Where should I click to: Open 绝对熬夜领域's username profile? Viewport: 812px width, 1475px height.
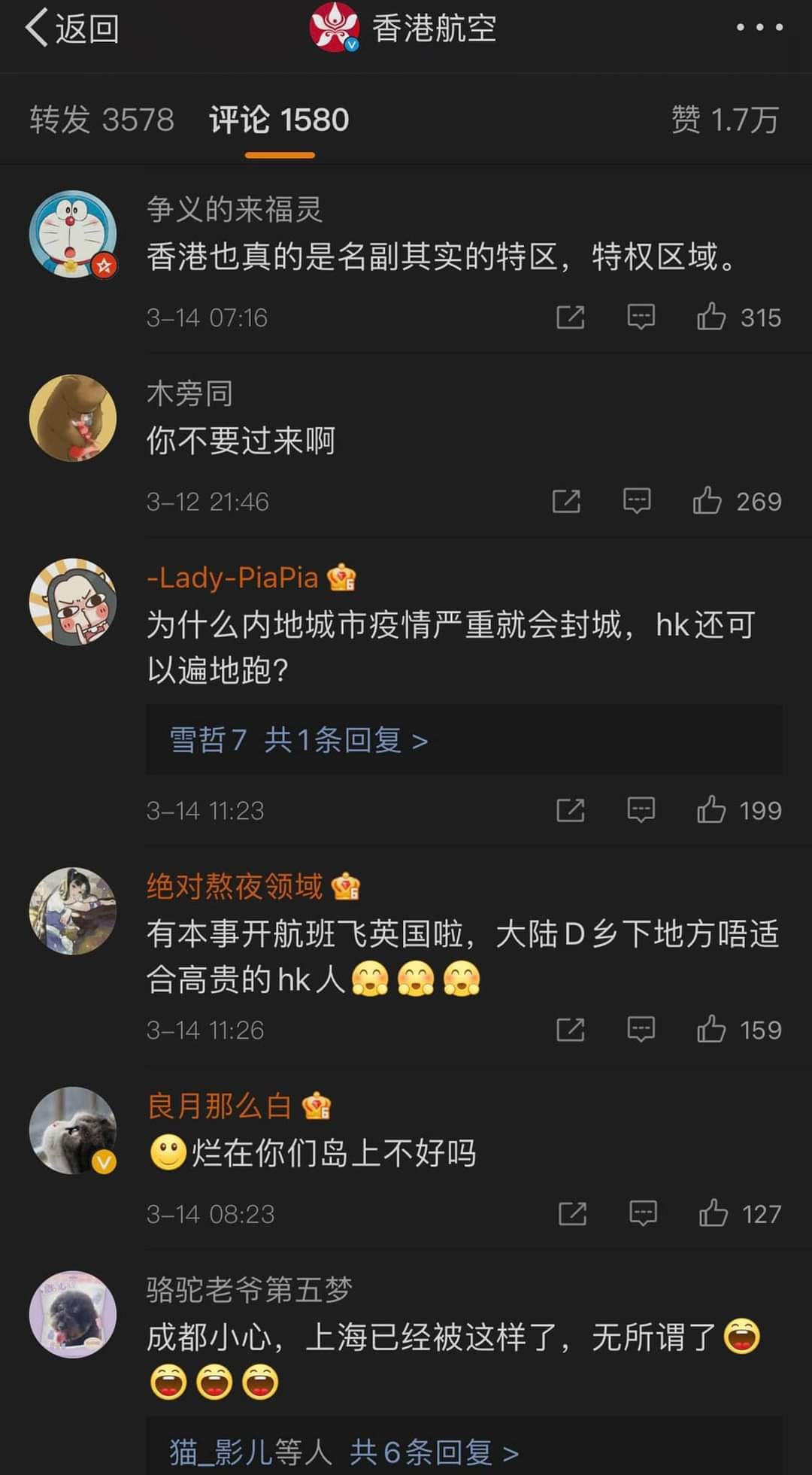(x=234, y=887)
